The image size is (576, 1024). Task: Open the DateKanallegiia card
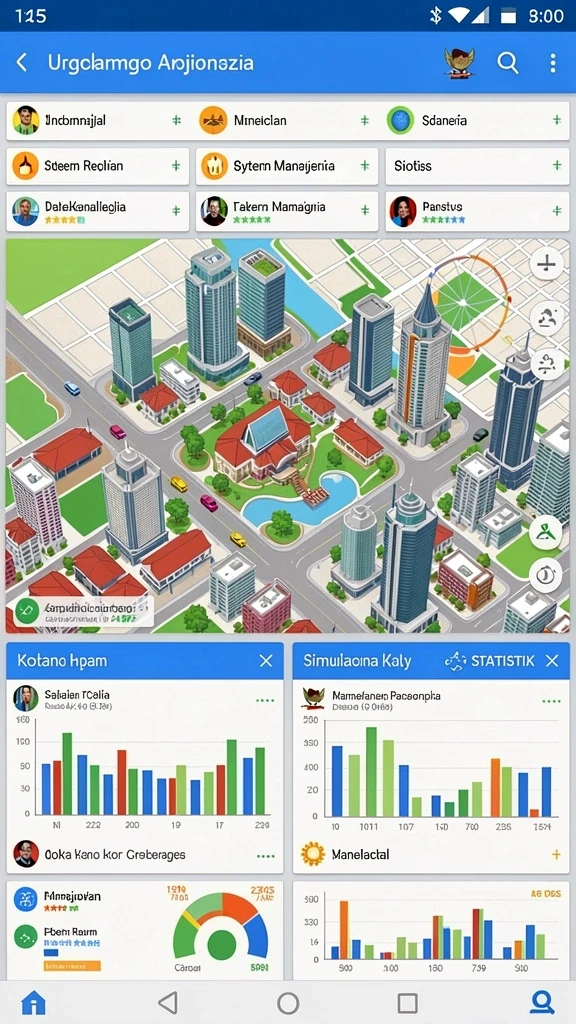click(x=98, y=211)
